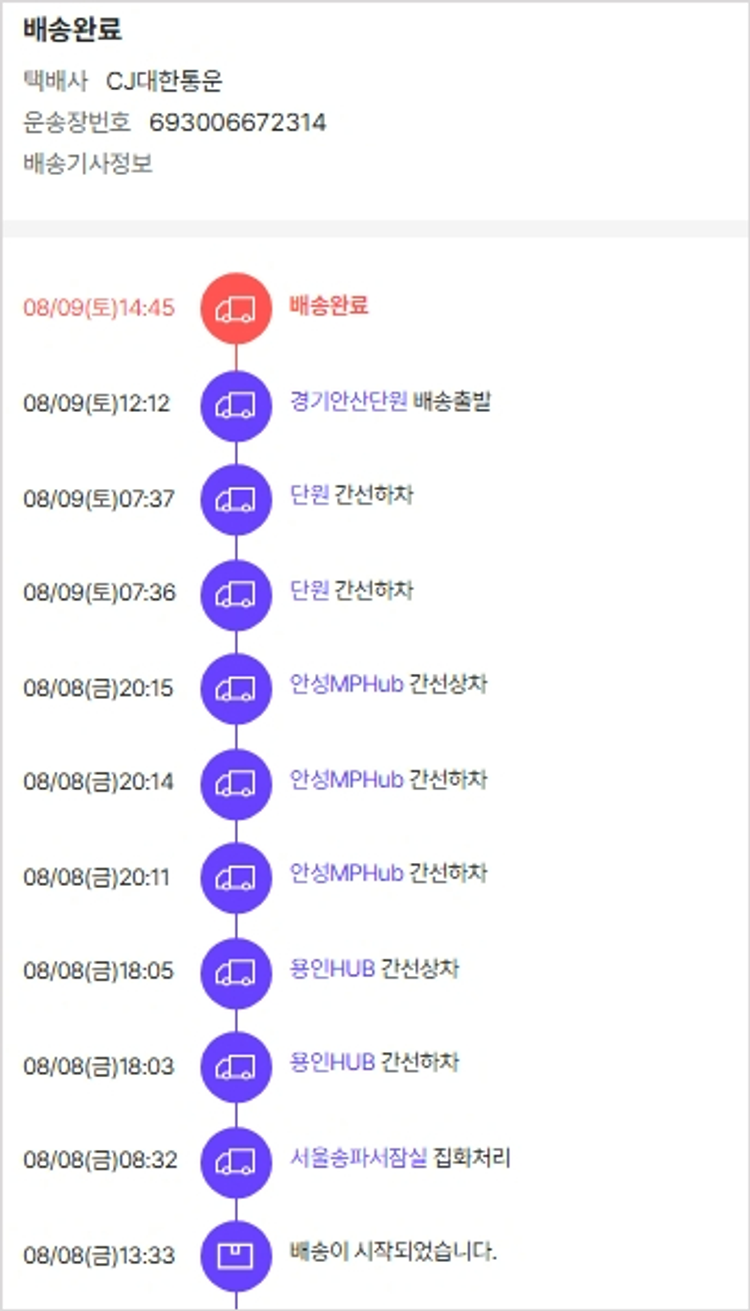Open the 경기안산단원 location link
750x1311 pixels.
(348, 402)
